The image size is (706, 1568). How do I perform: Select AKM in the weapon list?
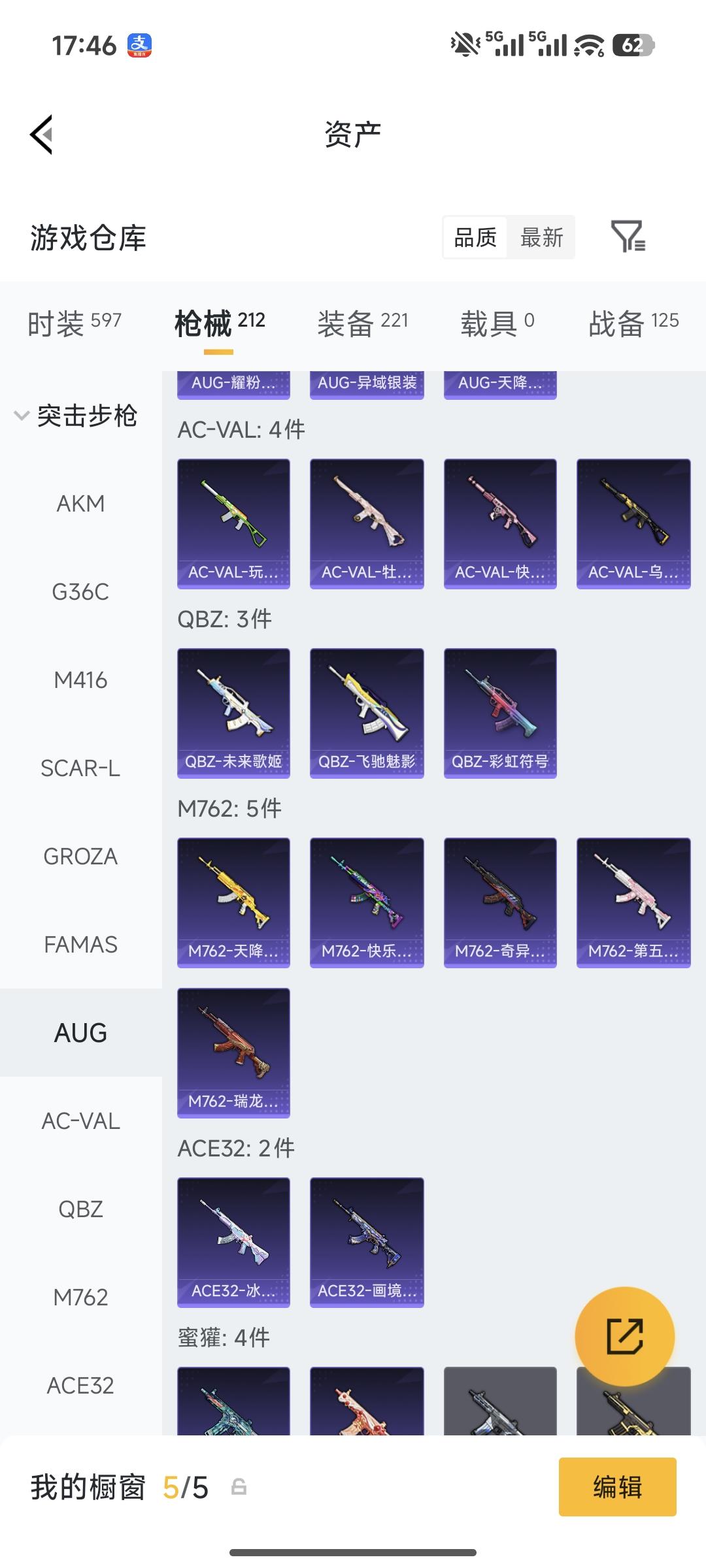(80, 504)
